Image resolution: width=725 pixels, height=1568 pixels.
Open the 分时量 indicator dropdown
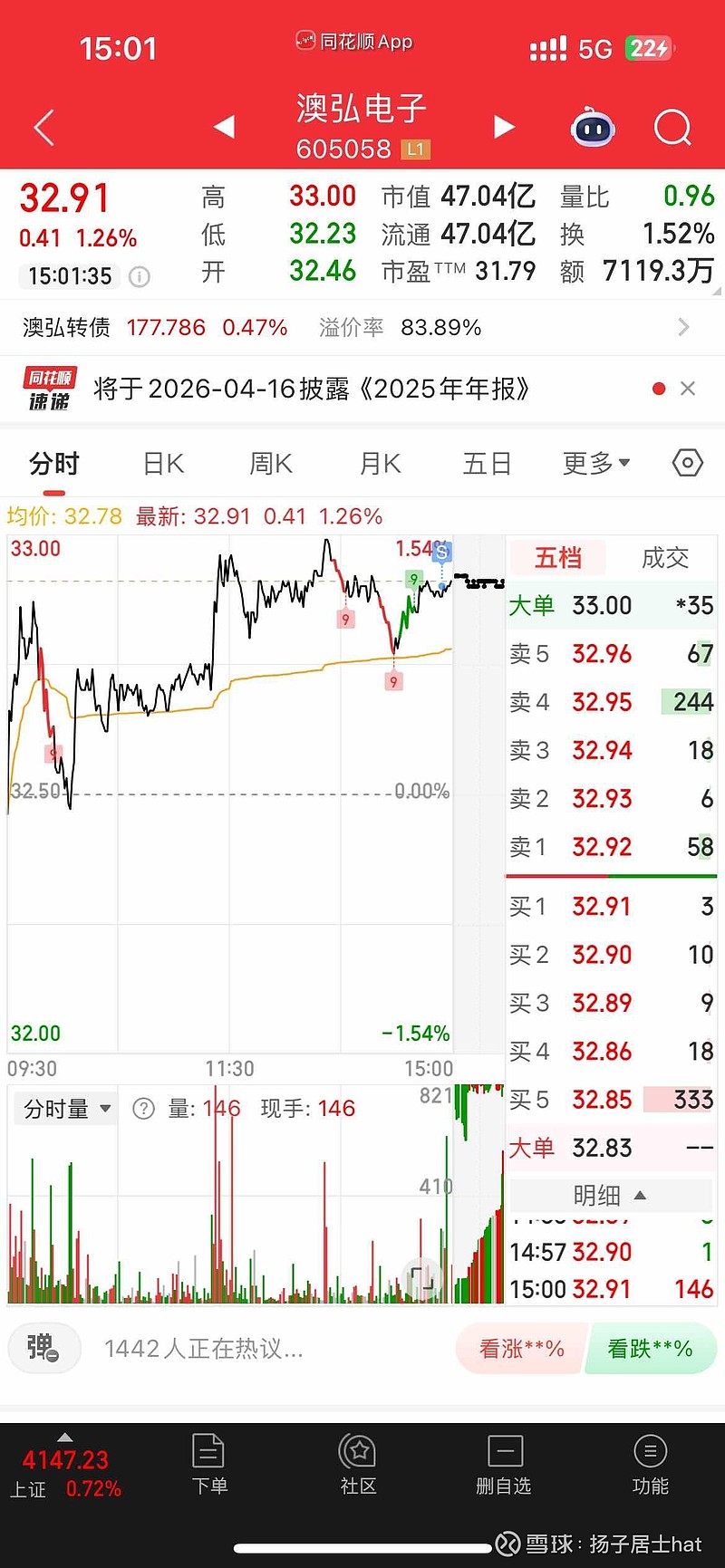pos(64,1108)
